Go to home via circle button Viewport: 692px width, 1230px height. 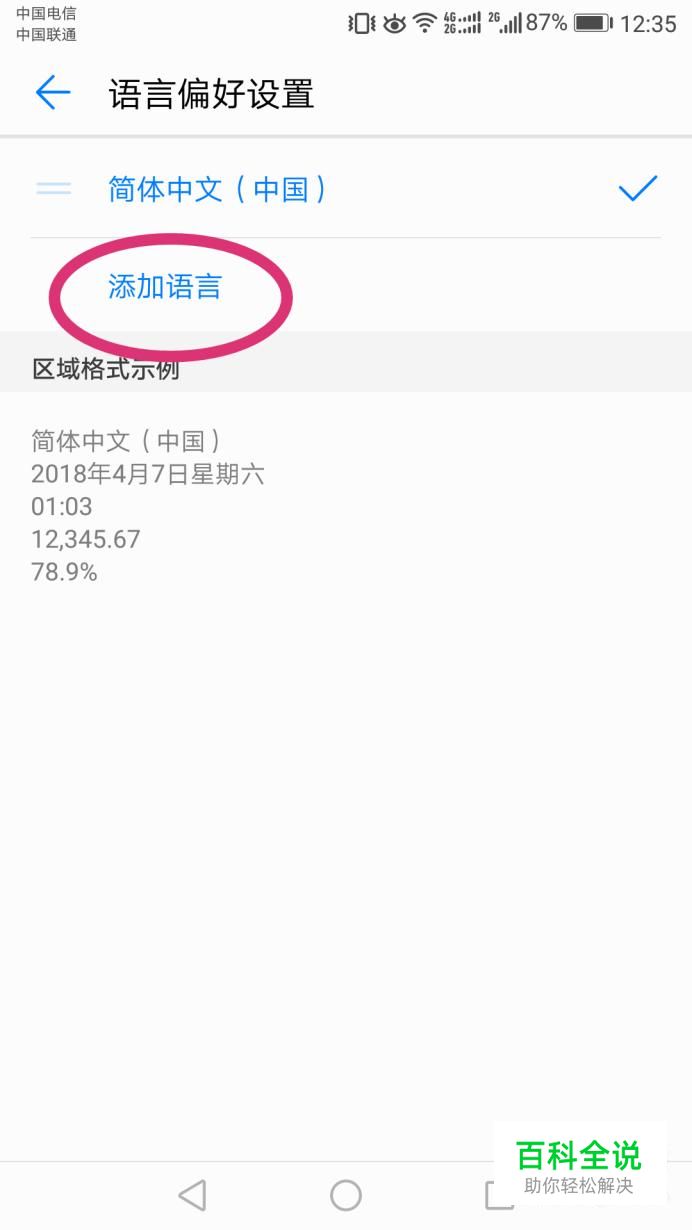point(346,1195)
